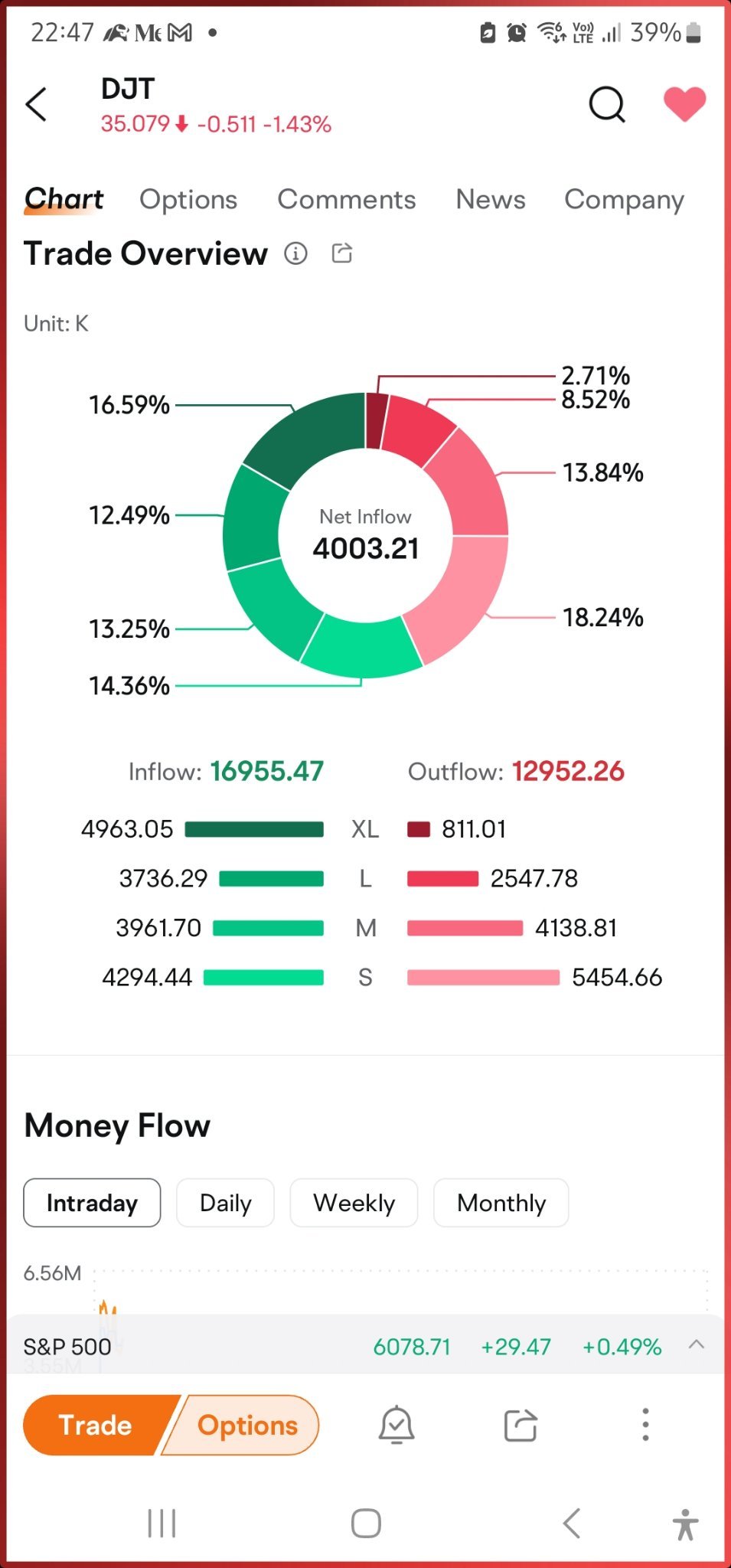The image size is (731, 1568).
Task: Tap the Options button beside Trade
Action: (x=247, y=1425)
